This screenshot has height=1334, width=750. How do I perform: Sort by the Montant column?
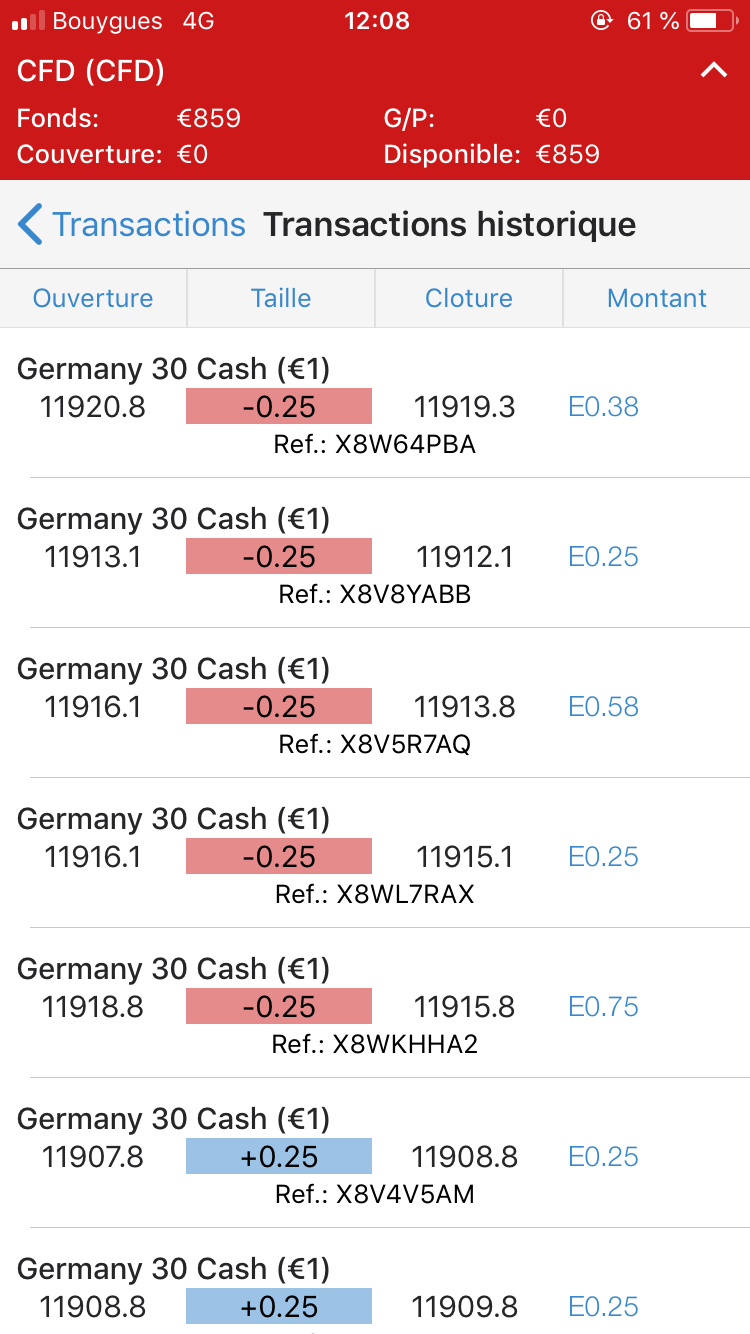(657, 298)
